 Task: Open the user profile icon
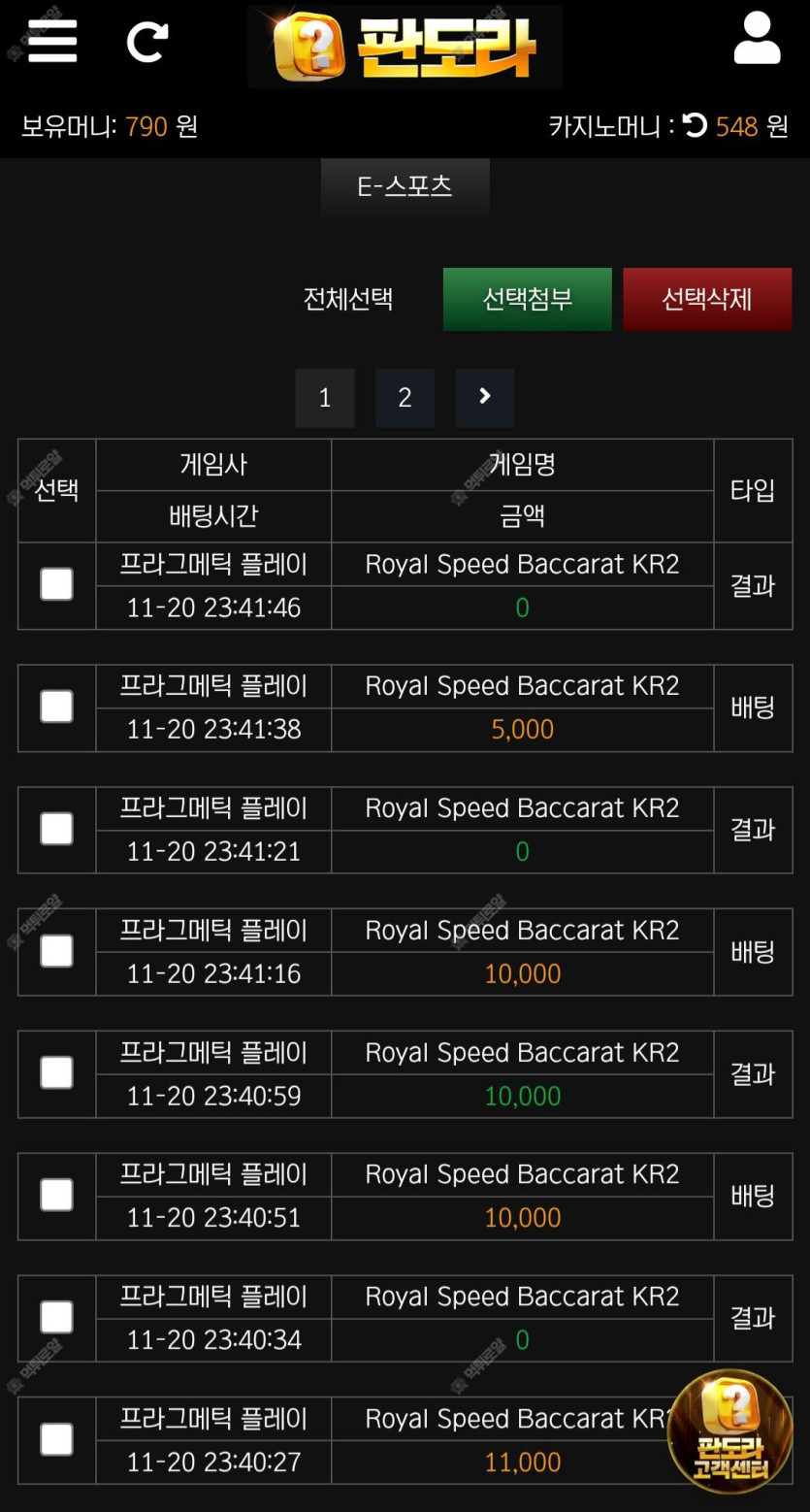pos(757,39)
